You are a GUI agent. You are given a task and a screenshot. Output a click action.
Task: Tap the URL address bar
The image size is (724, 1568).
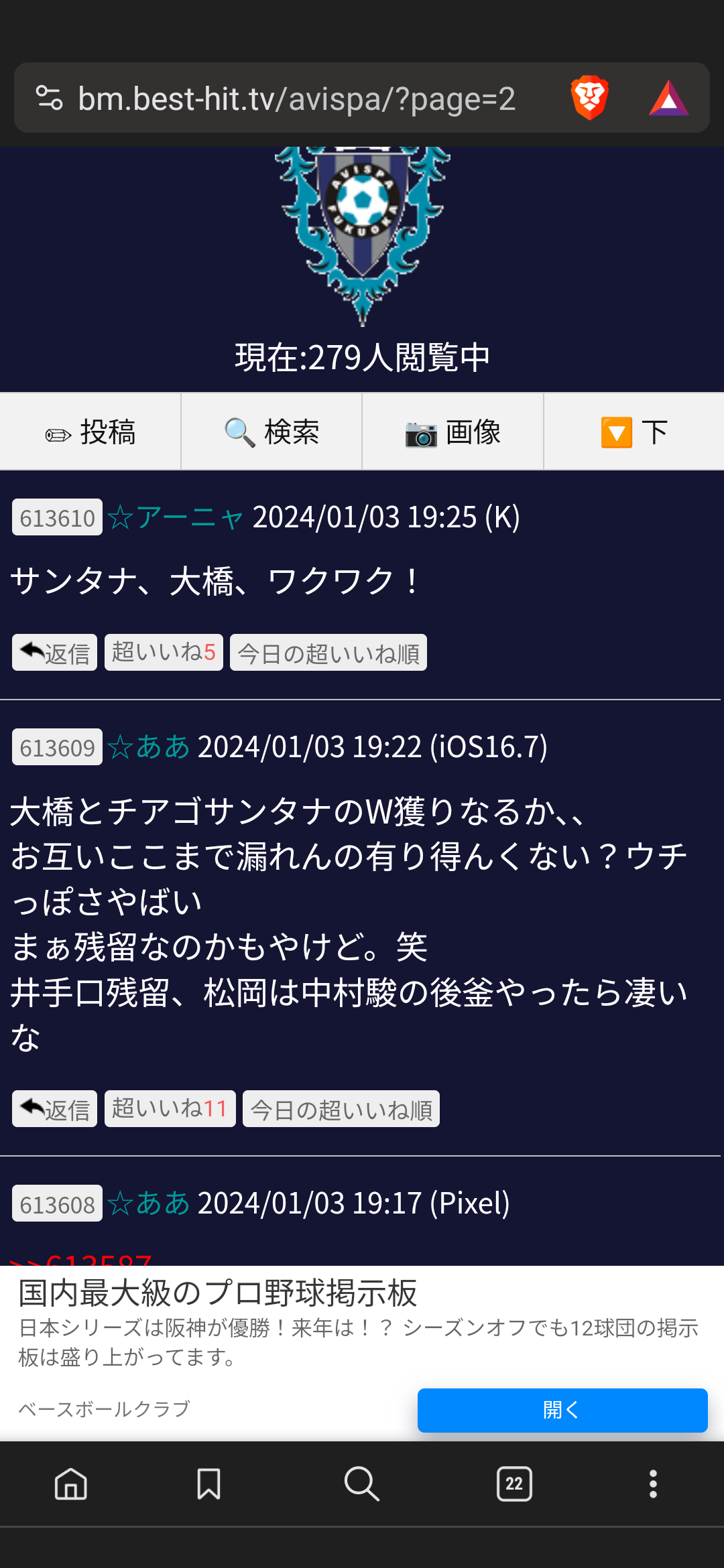(295, 99)
